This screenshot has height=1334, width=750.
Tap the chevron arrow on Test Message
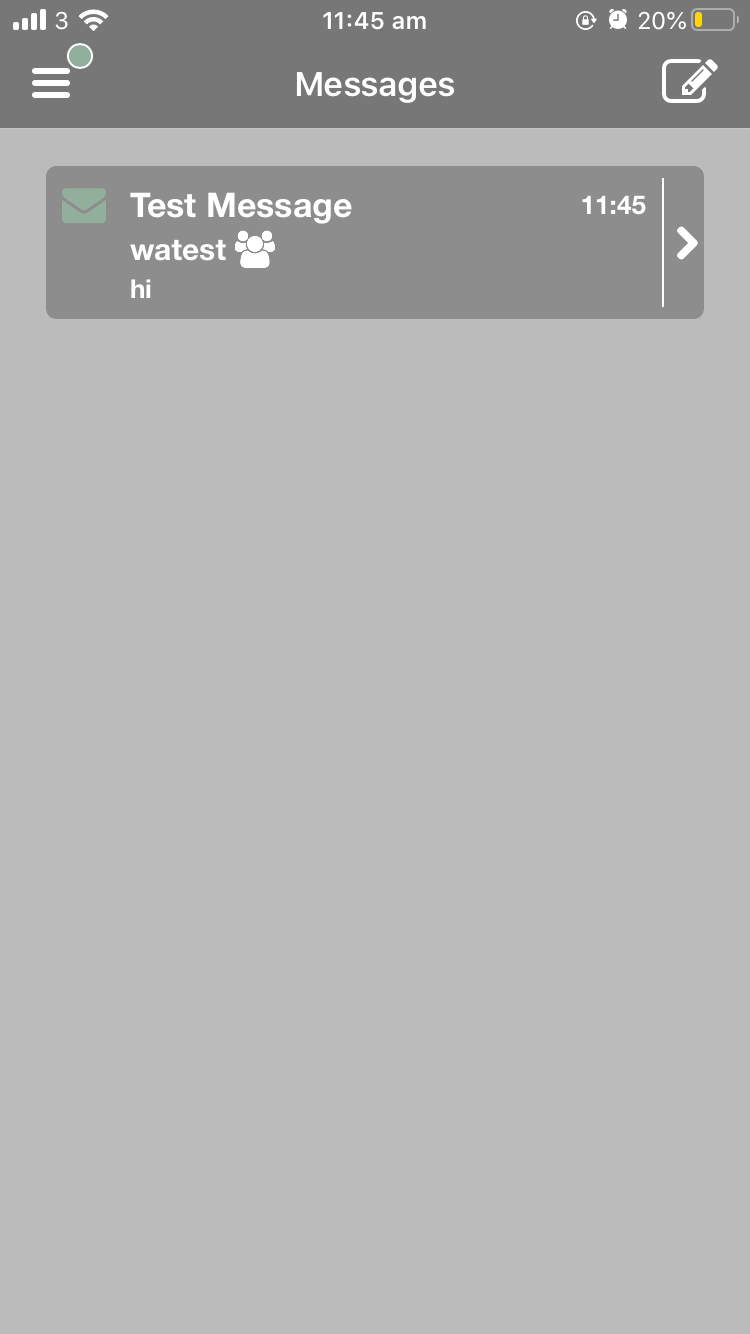point(686,243)
